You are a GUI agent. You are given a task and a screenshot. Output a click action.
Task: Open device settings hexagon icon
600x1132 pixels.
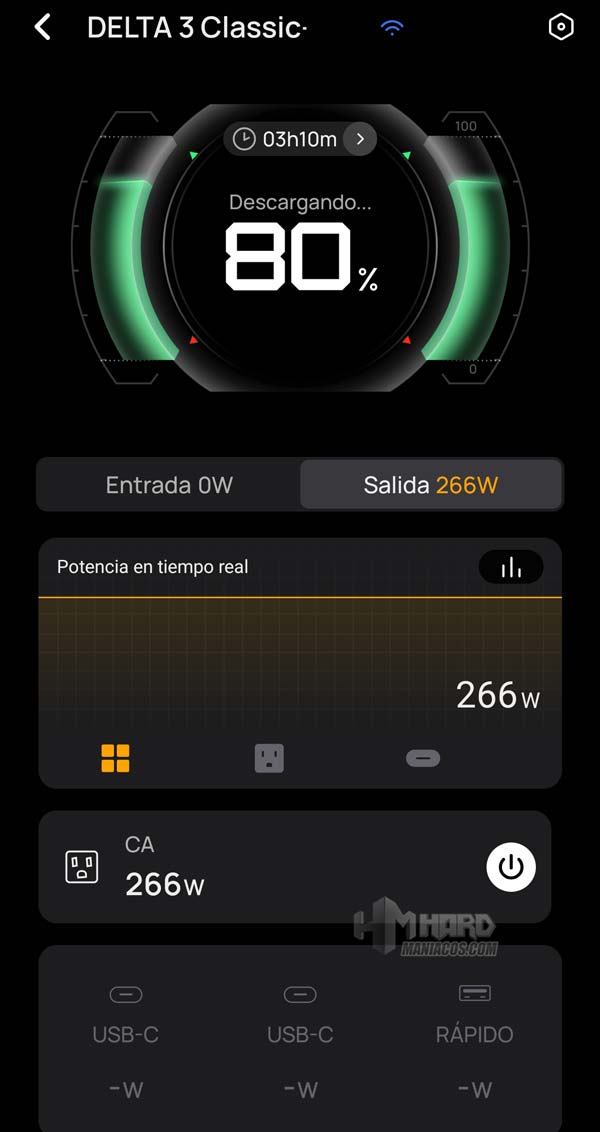pos(561,27)
